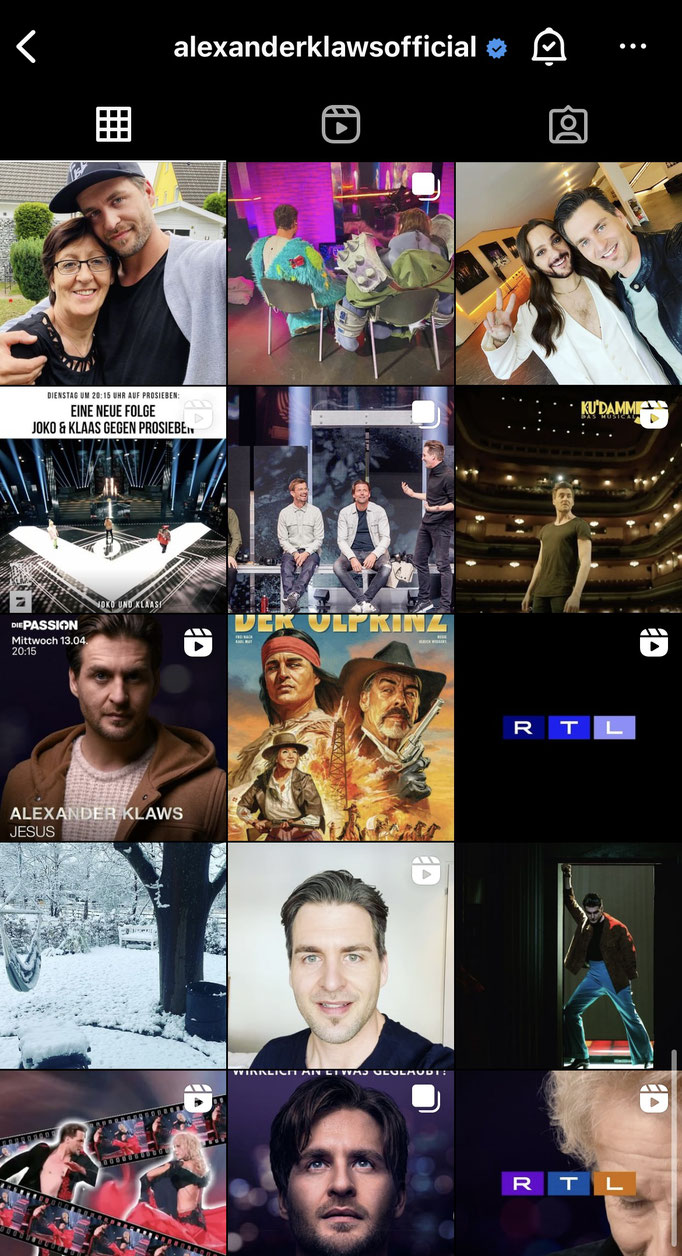Open the dancer in blue trousers post
Viewport: 682px width, 1256px height.
click(569, 956)
